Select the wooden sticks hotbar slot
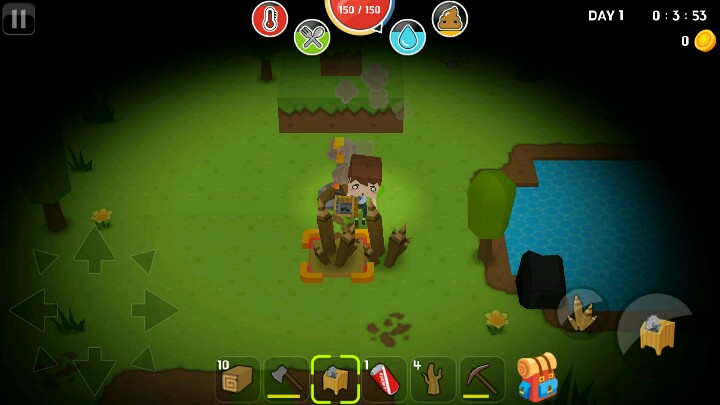The image size is (720, 405). [x=433, y=380]
